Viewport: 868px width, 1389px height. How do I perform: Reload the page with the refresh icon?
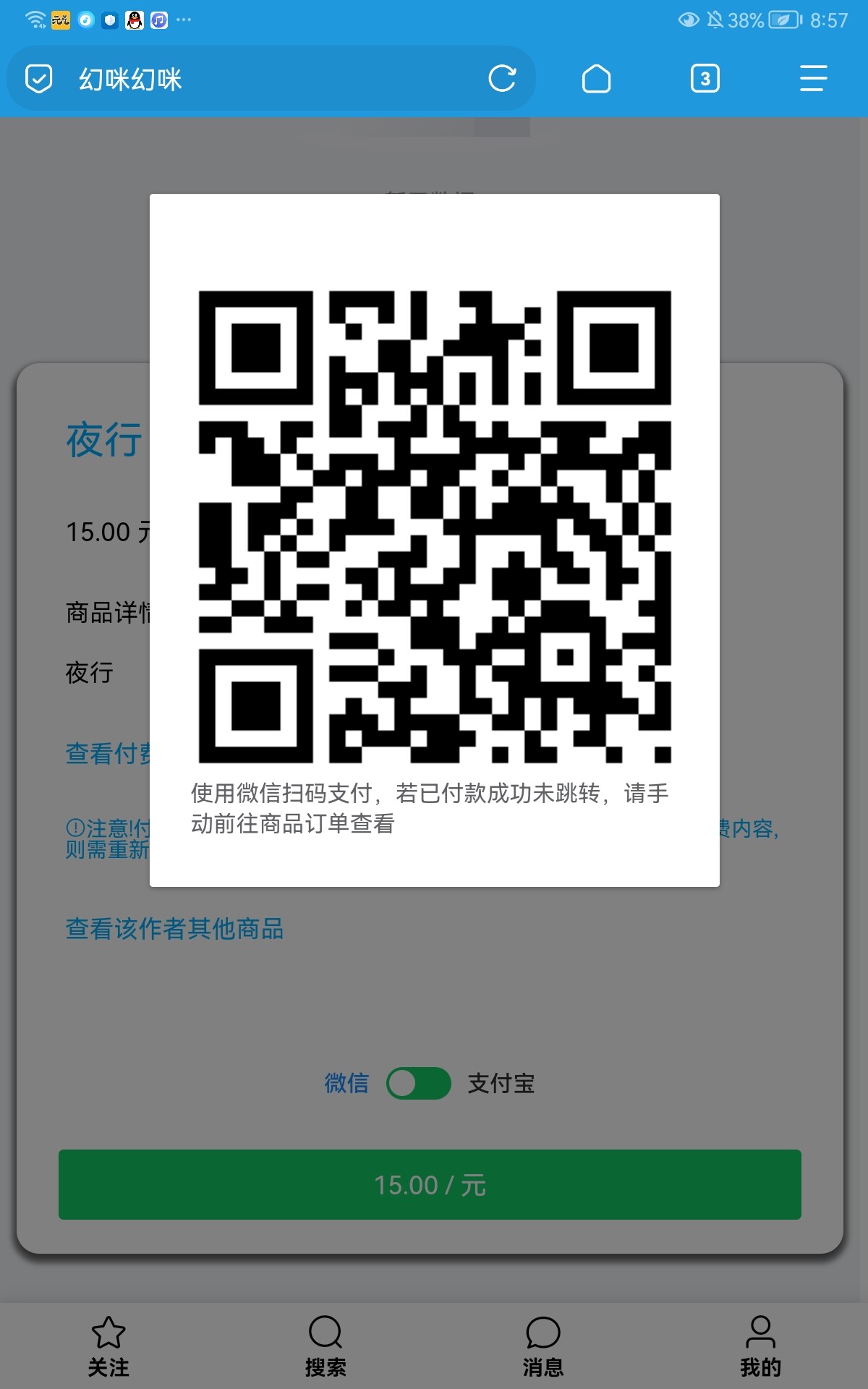(502, 78)
